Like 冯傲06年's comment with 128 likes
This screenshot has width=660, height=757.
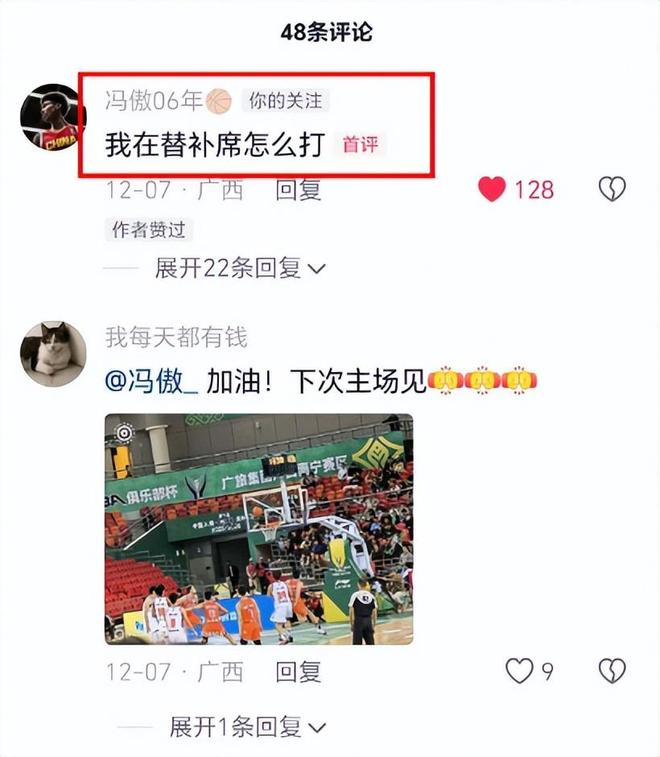coord(492,189)
